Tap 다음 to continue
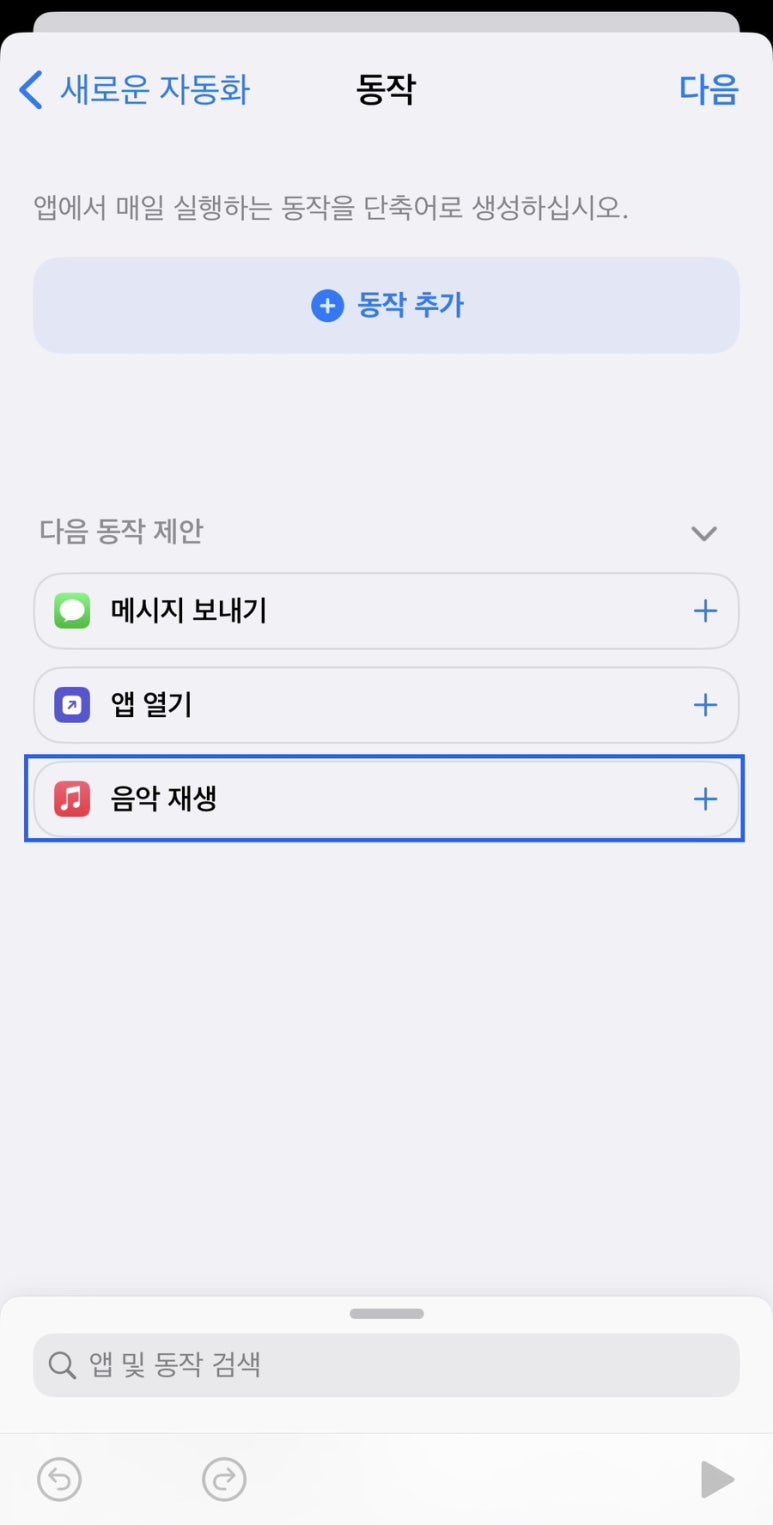Viewport: 773px width, 1525px height. [708, 90]
